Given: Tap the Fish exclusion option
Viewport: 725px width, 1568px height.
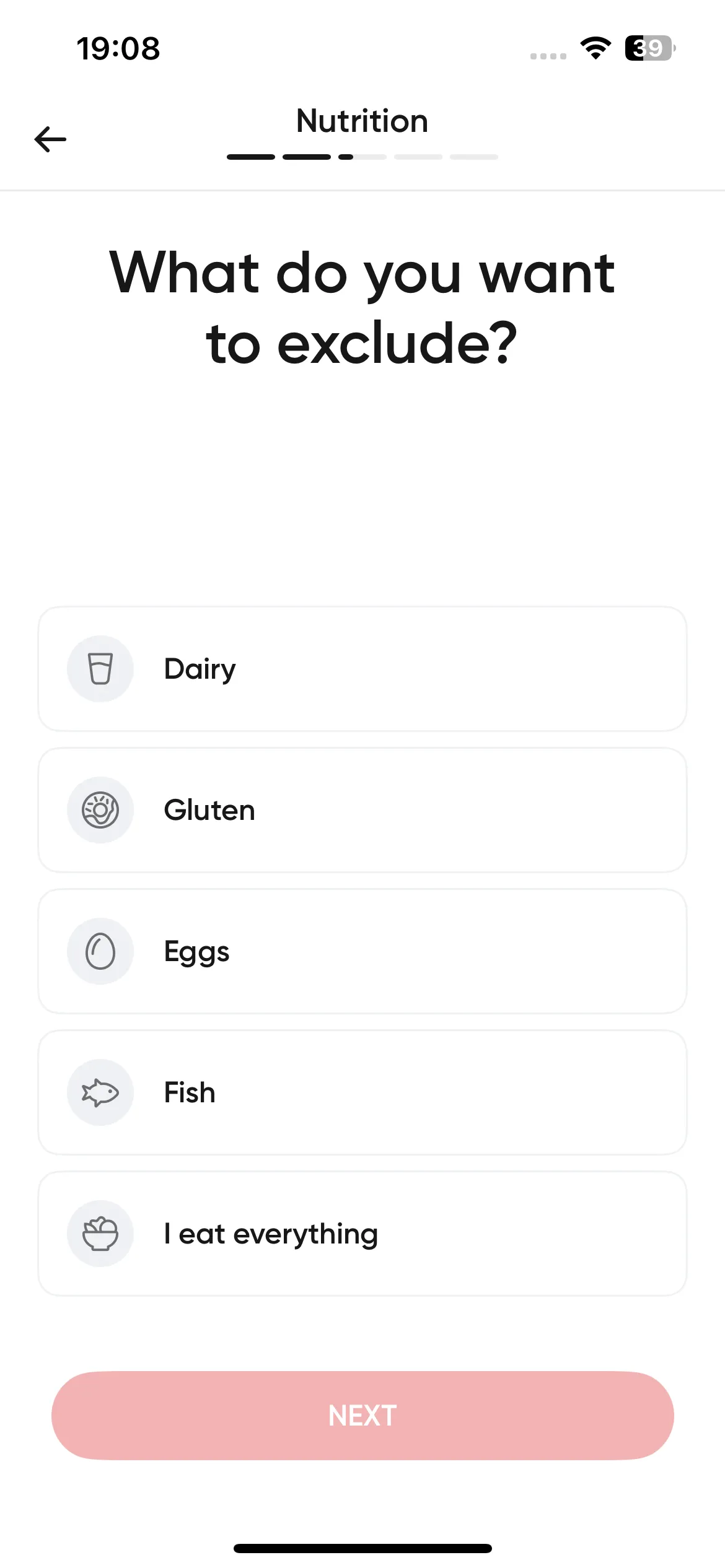Looking at the screenshot, I should 362,1092.
